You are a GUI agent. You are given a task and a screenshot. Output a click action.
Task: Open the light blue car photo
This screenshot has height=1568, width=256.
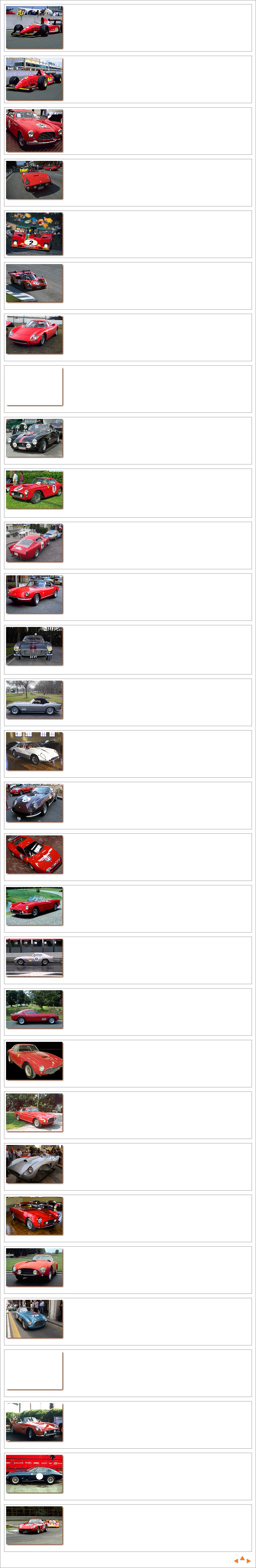point(34,1319)
